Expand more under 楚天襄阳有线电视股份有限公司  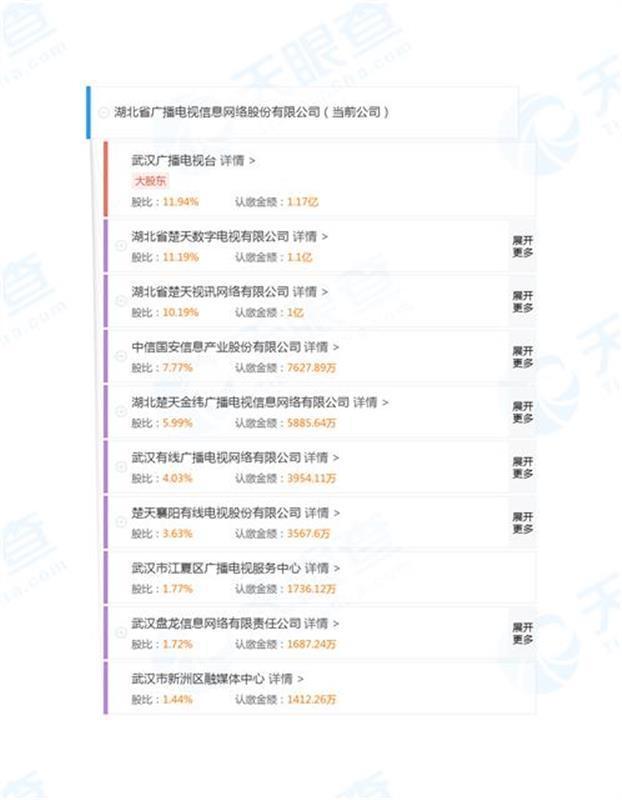[522, 522]
